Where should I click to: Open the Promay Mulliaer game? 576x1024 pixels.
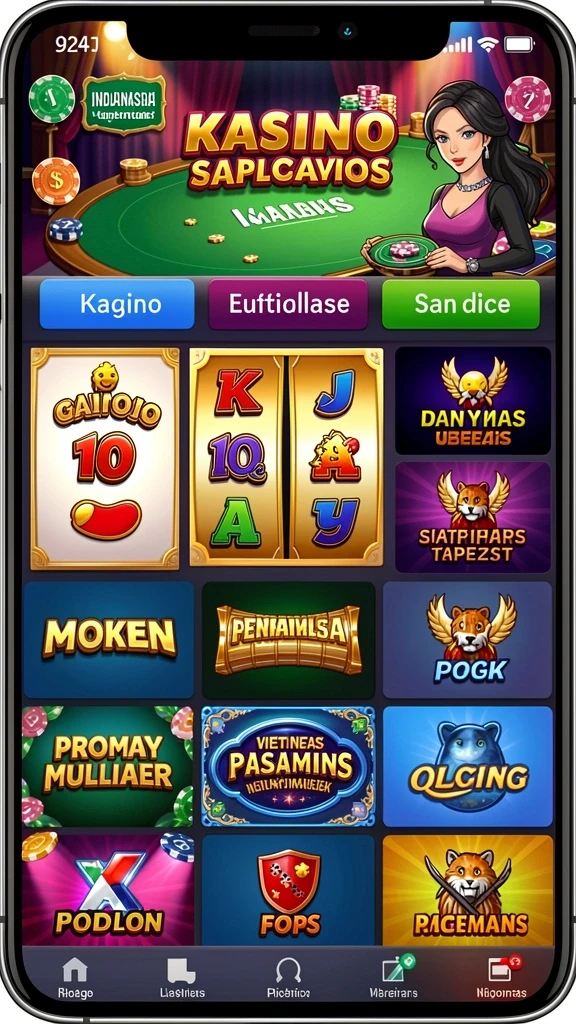click(108, 766)
